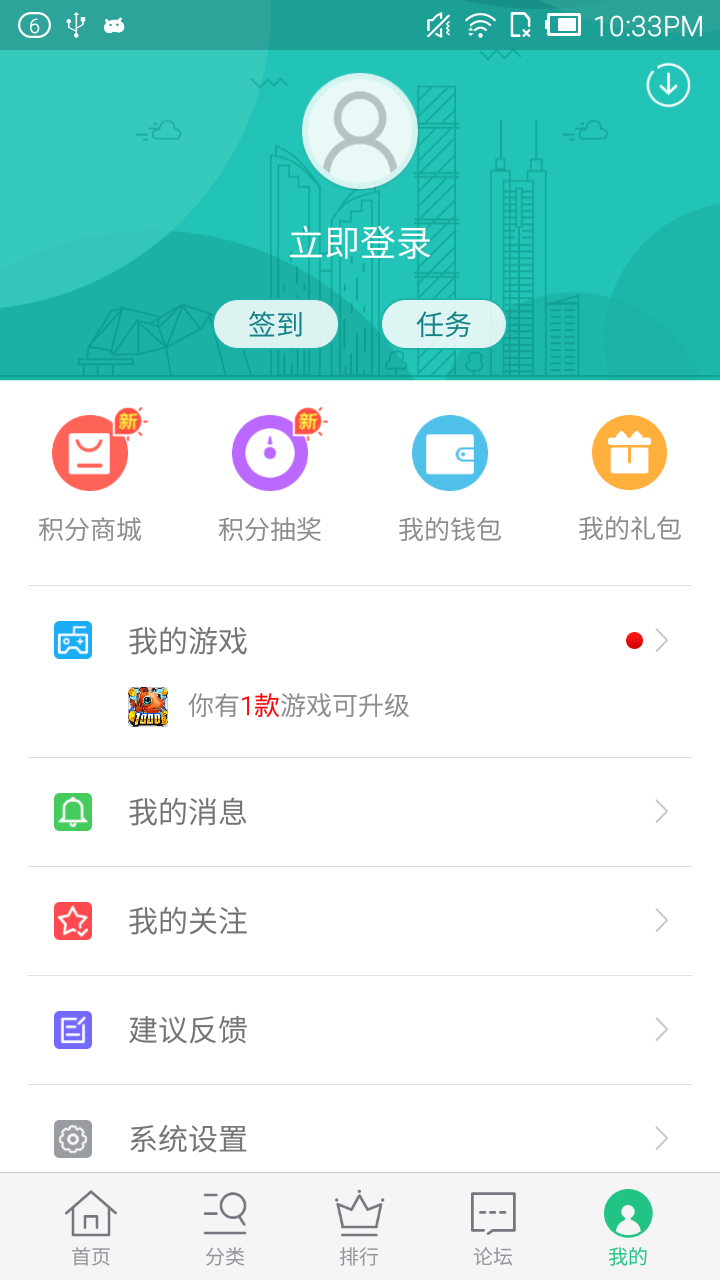The width and height of the screenshot is (720, 1280).
Task: Open 建议反馈 feedback
Action: 360,1030
